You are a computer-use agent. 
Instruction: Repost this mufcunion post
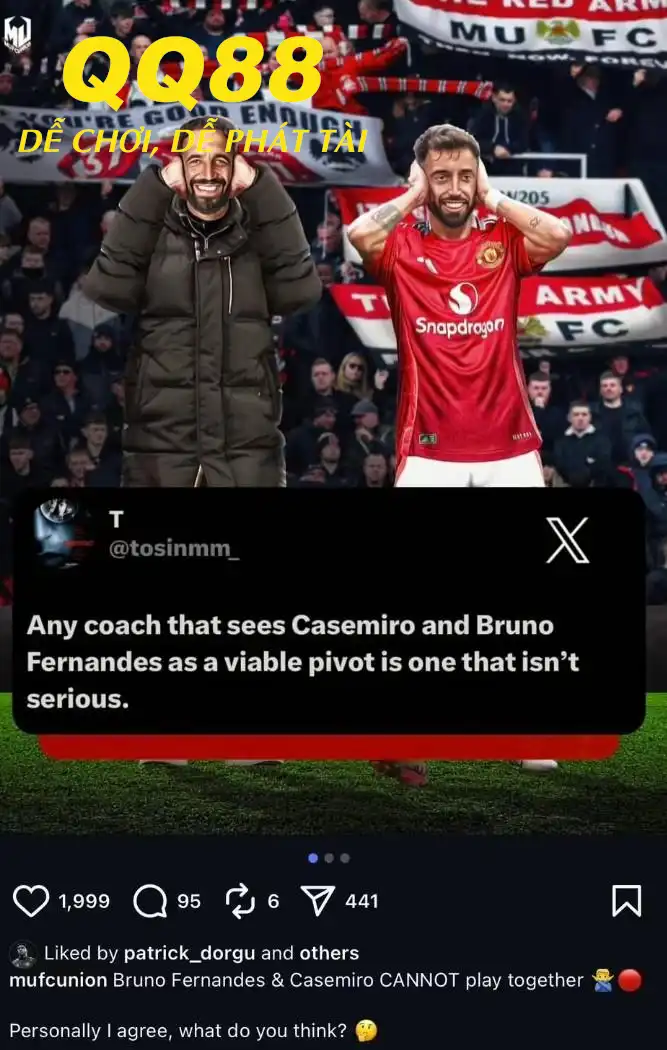[x=241, y=901]
